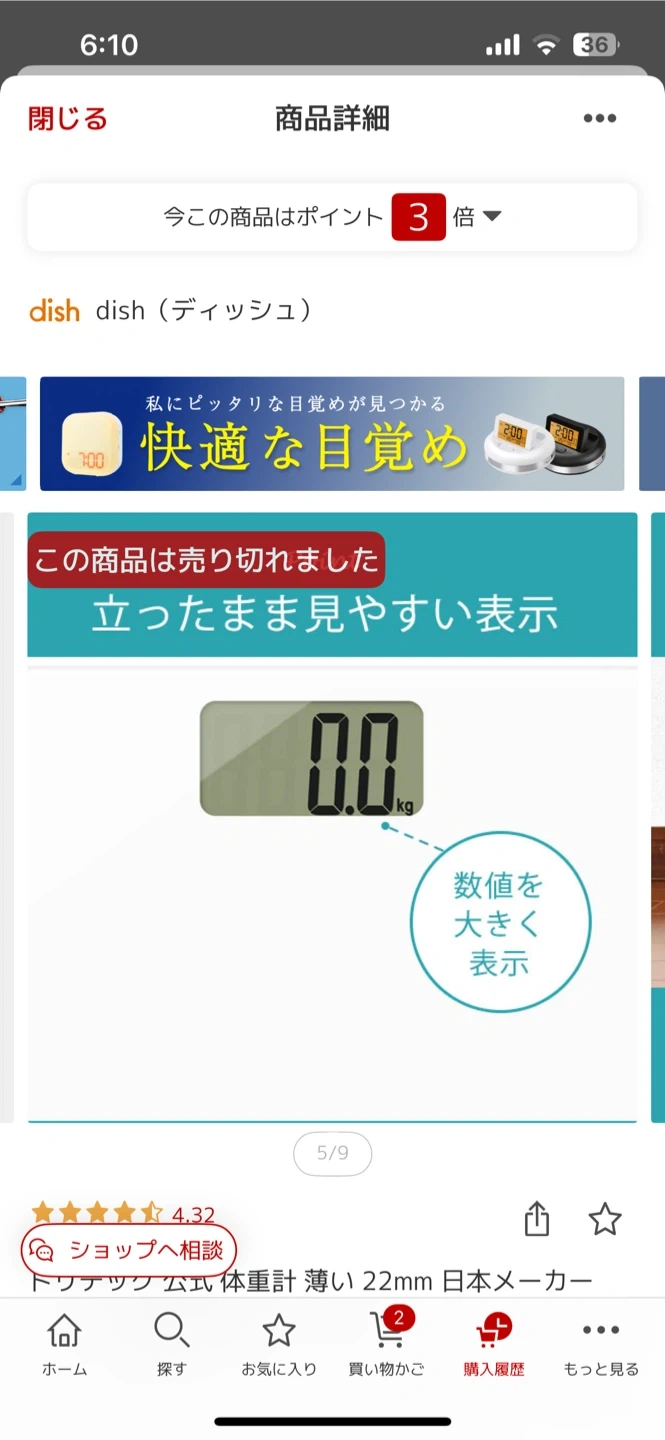Open the お気に入り tab
Image resolution: width=665 pixels, height=1440 pixels.
pos(278,1344)
